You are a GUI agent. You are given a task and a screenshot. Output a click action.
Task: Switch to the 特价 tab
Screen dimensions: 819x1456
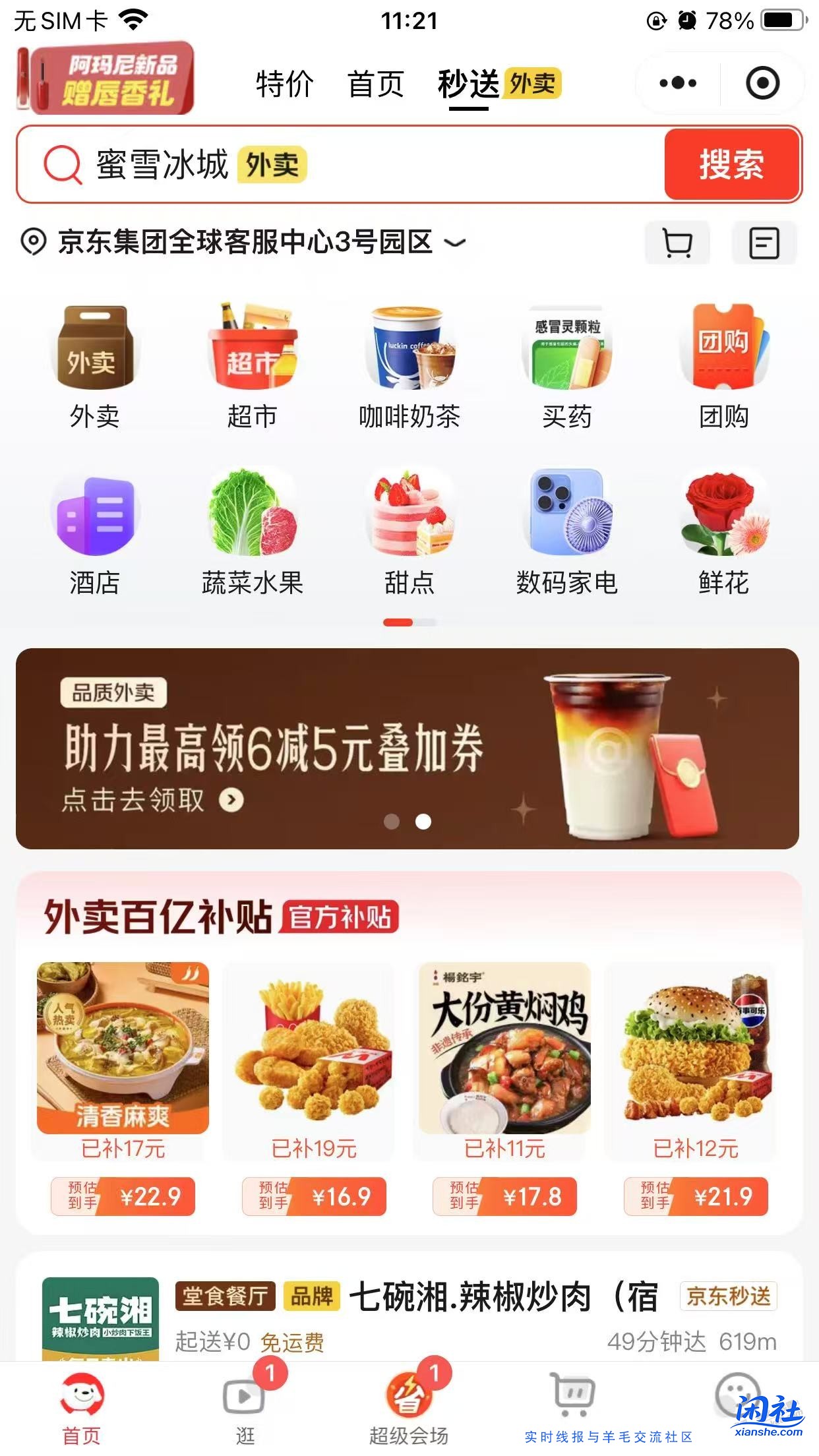coord(284,84)
